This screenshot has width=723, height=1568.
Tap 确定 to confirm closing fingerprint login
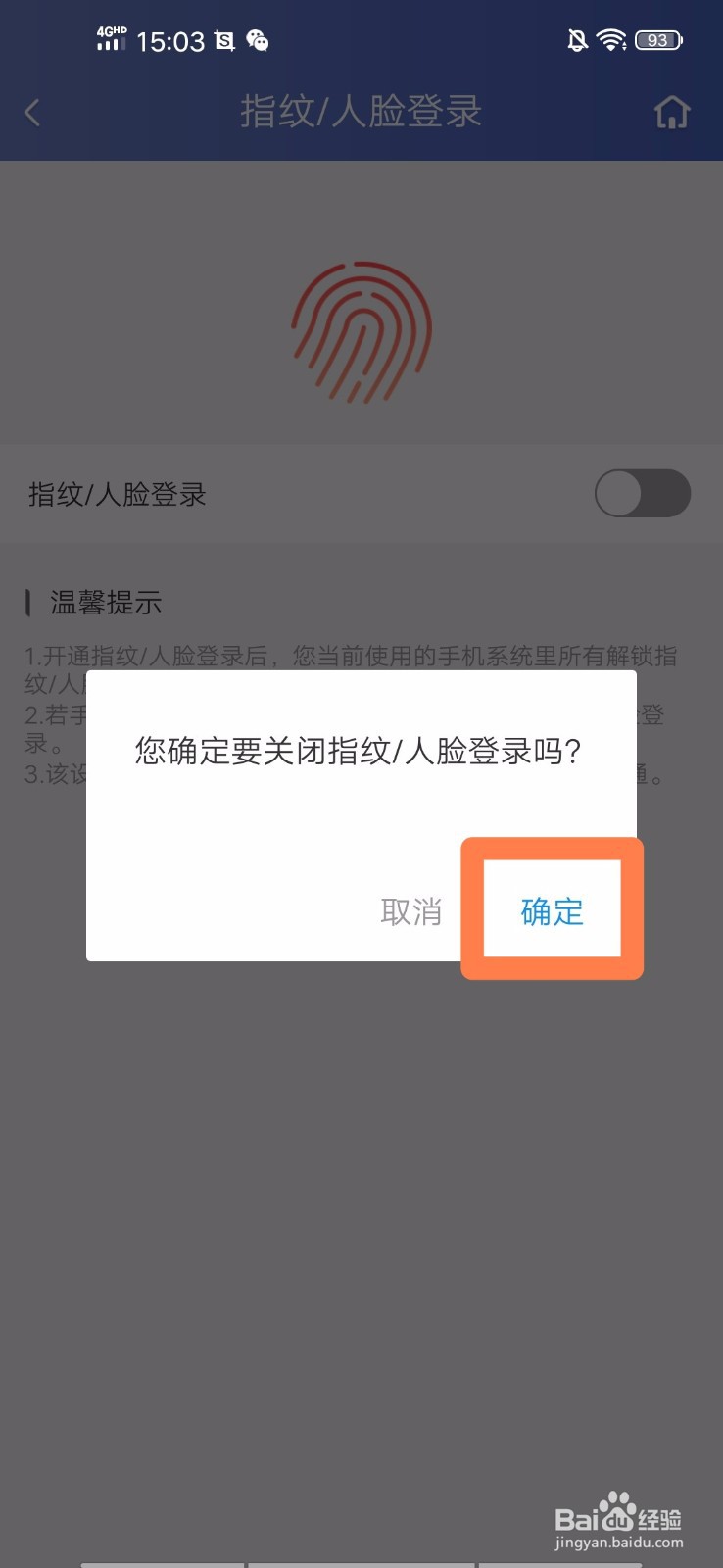click(550, 909)
